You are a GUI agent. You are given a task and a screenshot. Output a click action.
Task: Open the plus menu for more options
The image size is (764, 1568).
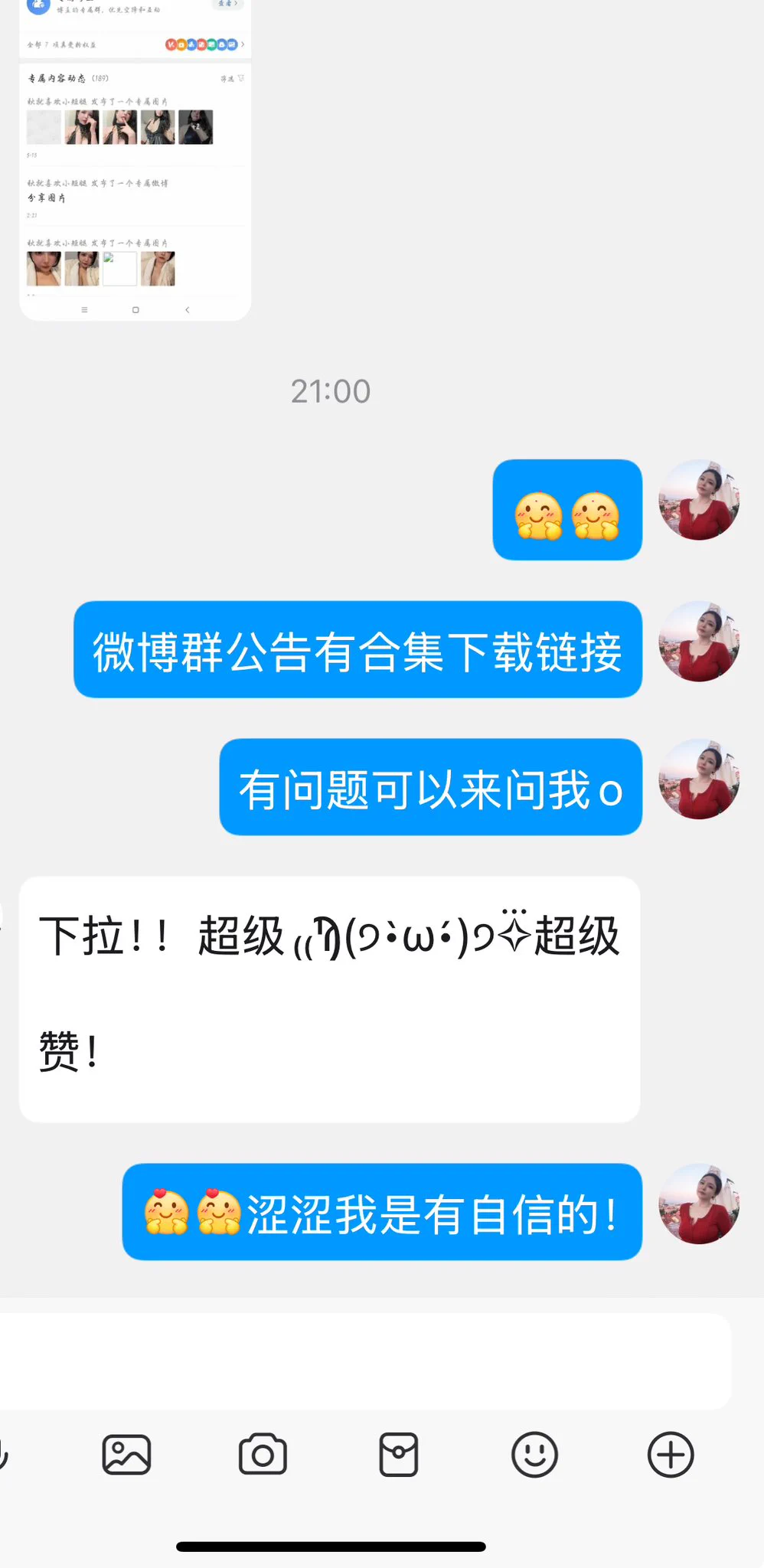[671, 1455]
